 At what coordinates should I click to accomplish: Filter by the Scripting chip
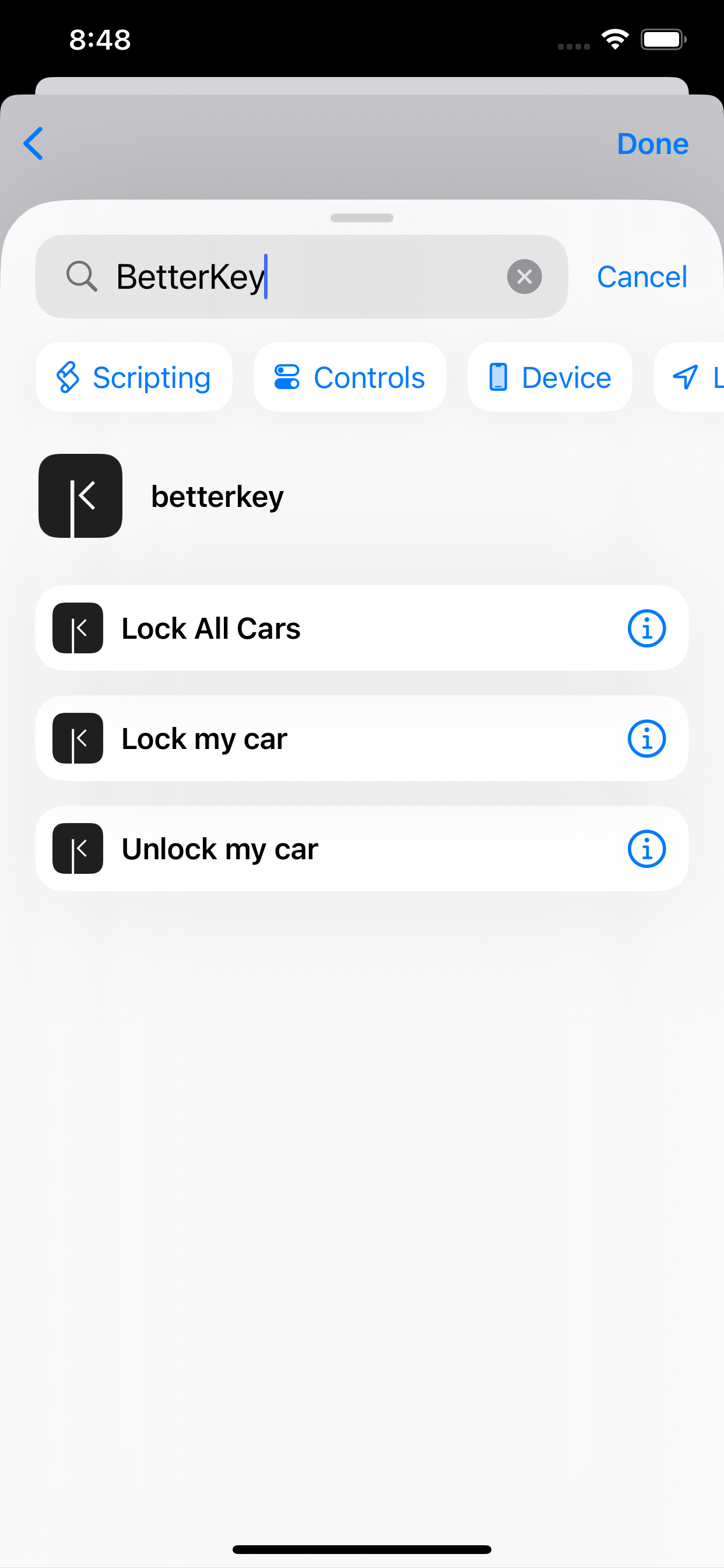pos(134,377)
